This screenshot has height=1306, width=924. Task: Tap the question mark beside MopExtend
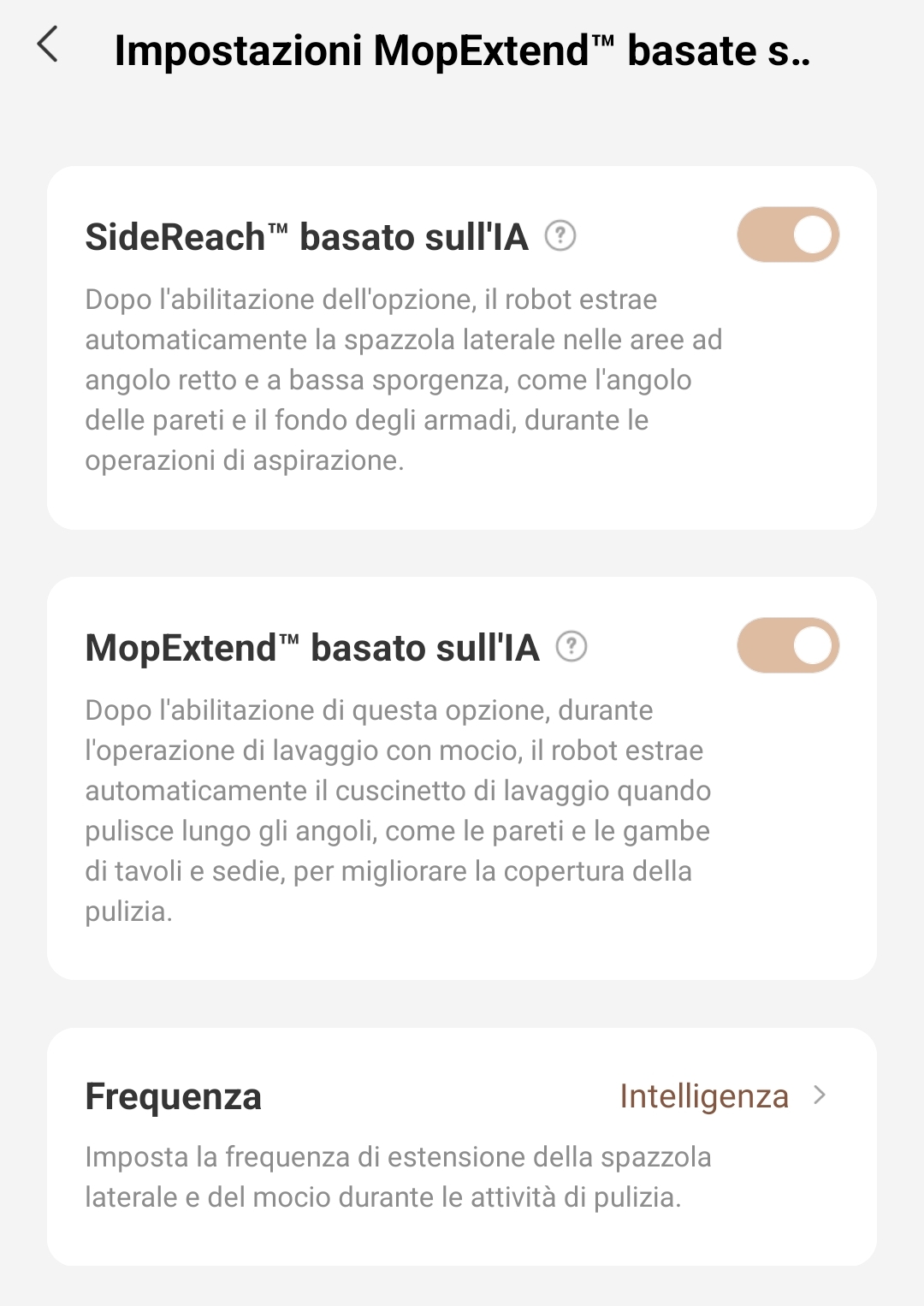tap(572, 646)
